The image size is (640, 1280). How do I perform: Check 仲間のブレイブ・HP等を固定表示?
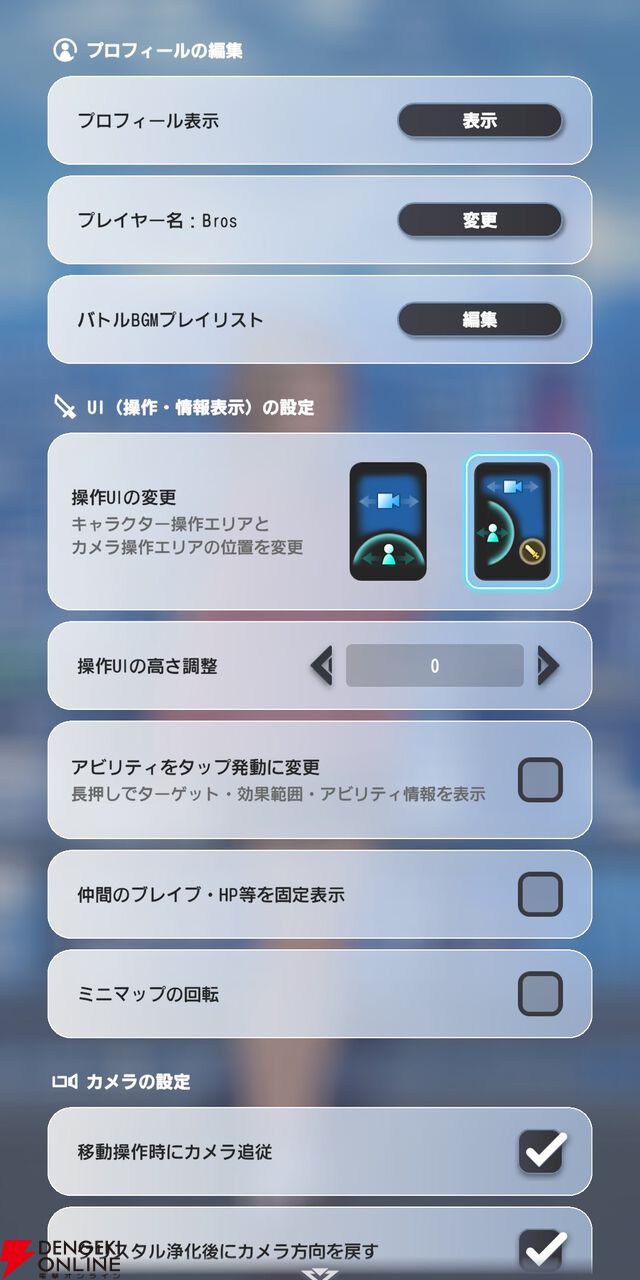(540, 894)
